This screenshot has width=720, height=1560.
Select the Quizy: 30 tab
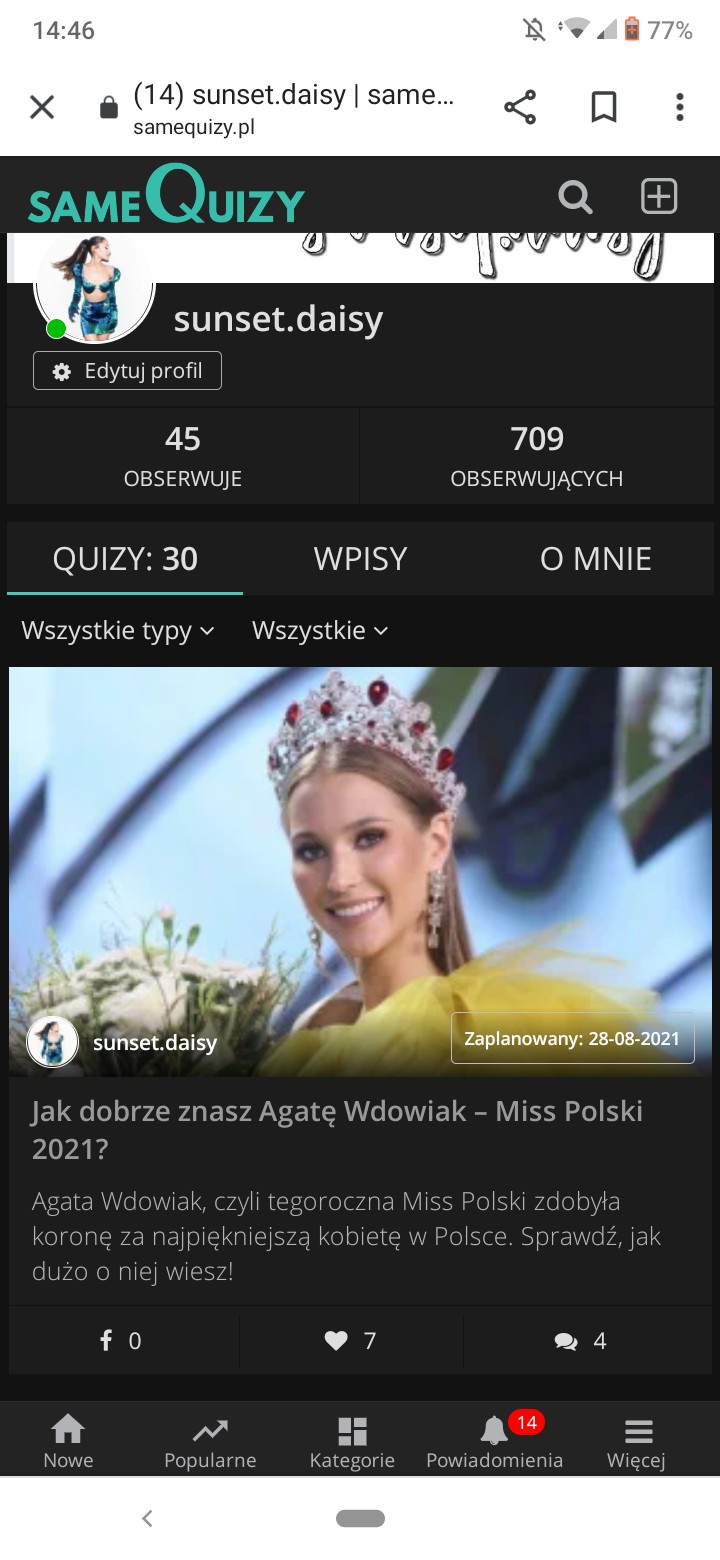125,559
